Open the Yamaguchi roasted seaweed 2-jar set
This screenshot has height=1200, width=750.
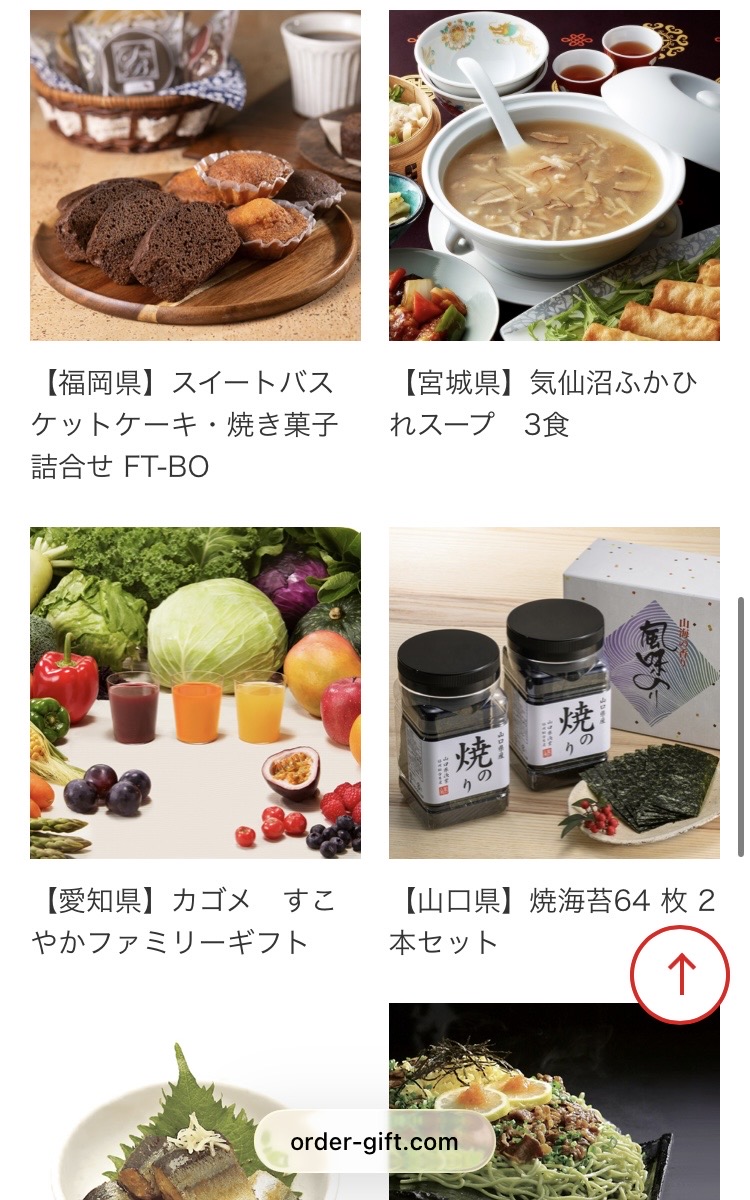tap(554, 692)
